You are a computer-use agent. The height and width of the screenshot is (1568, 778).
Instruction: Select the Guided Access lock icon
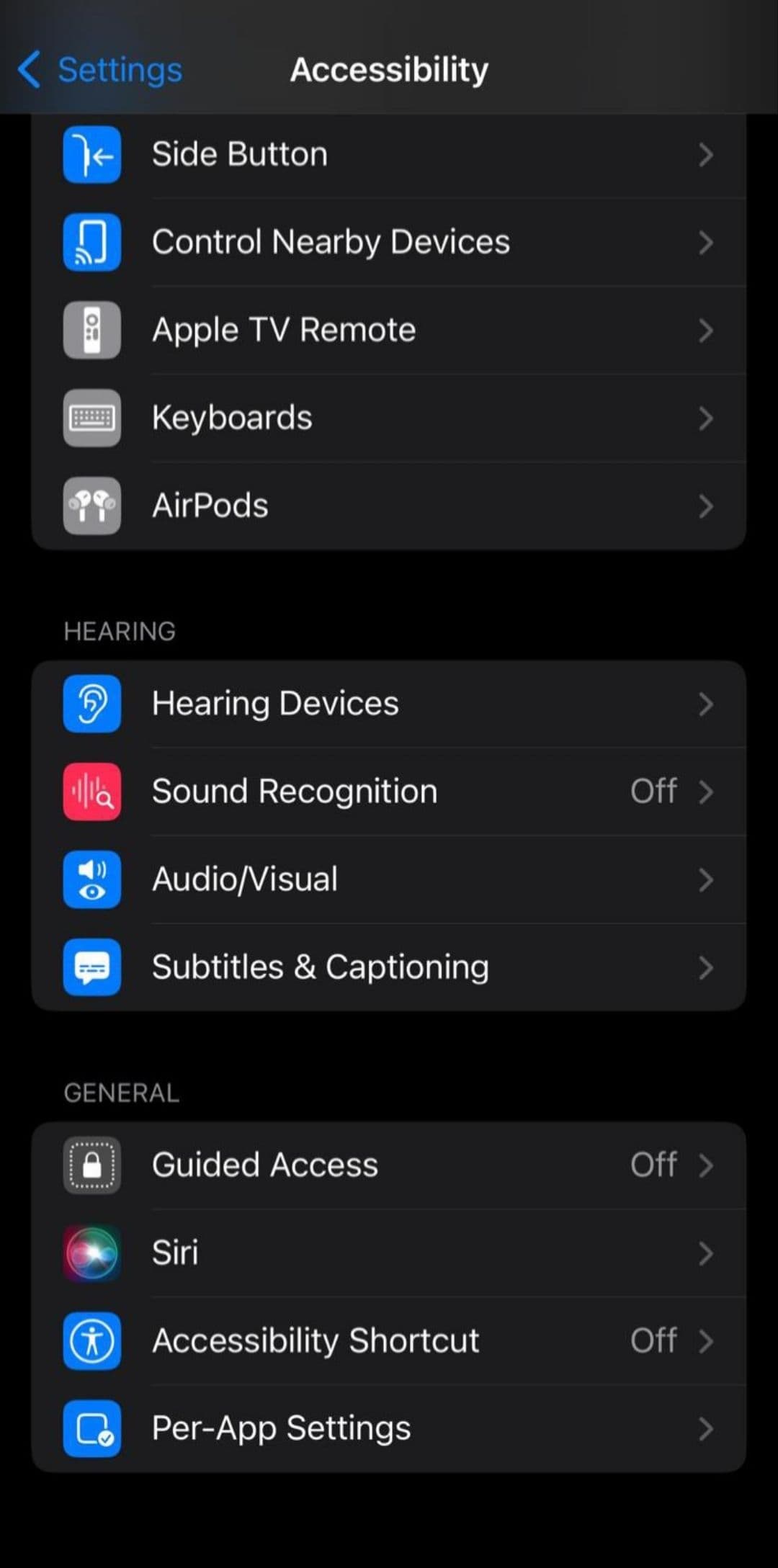click(91, 1165)
